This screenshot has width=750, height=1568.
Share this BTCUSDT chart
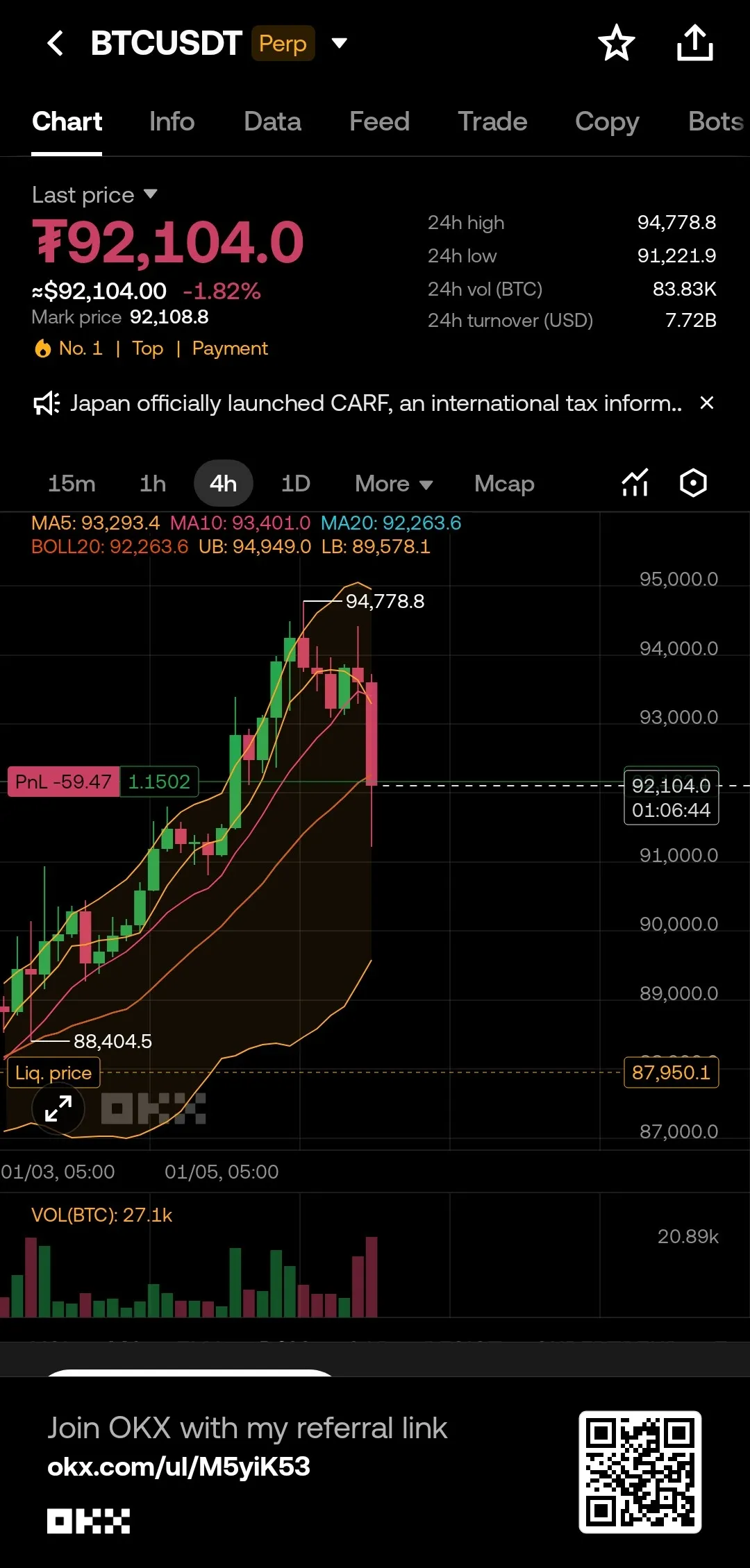(694, 43)
